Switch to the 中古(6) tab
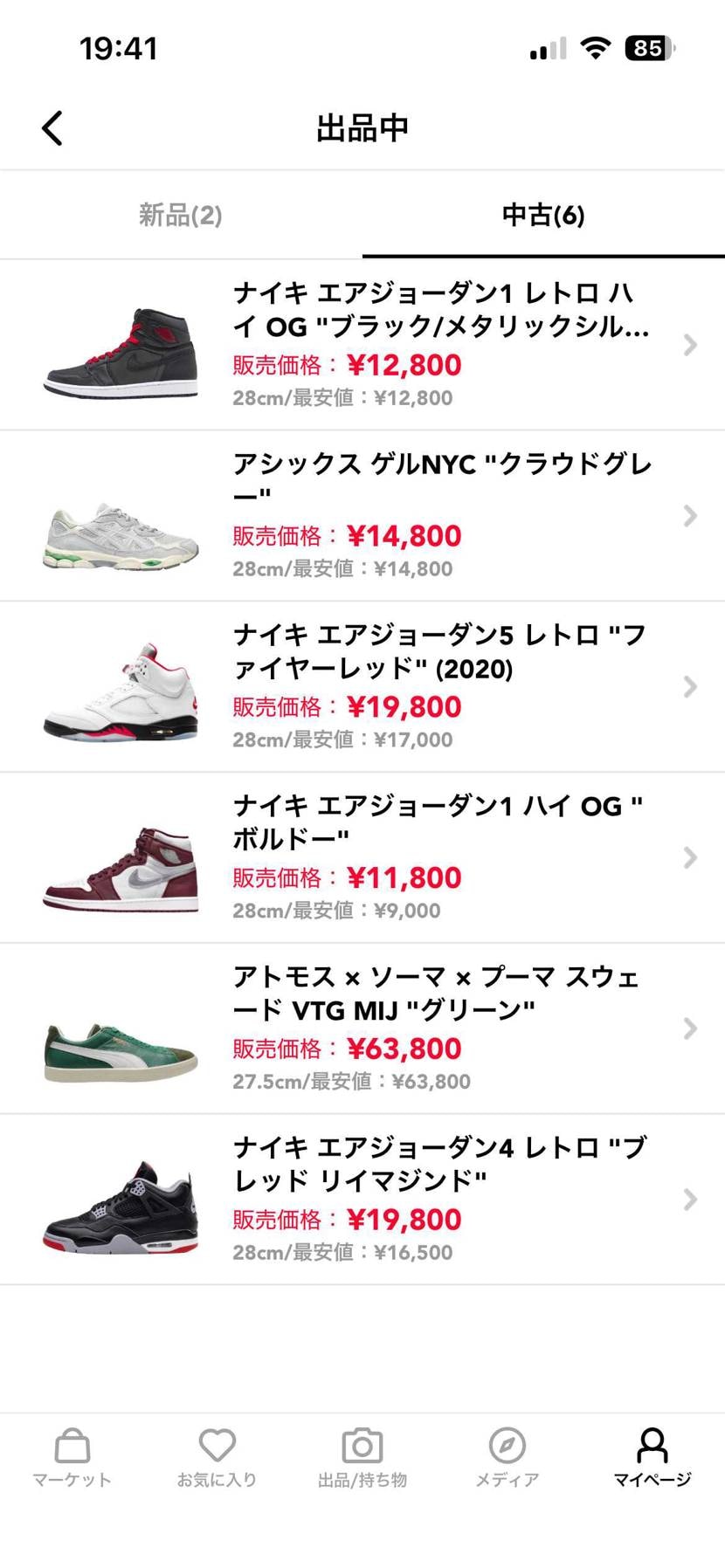The height and width of the screenshot is (1568, 725). click(542, 215)
